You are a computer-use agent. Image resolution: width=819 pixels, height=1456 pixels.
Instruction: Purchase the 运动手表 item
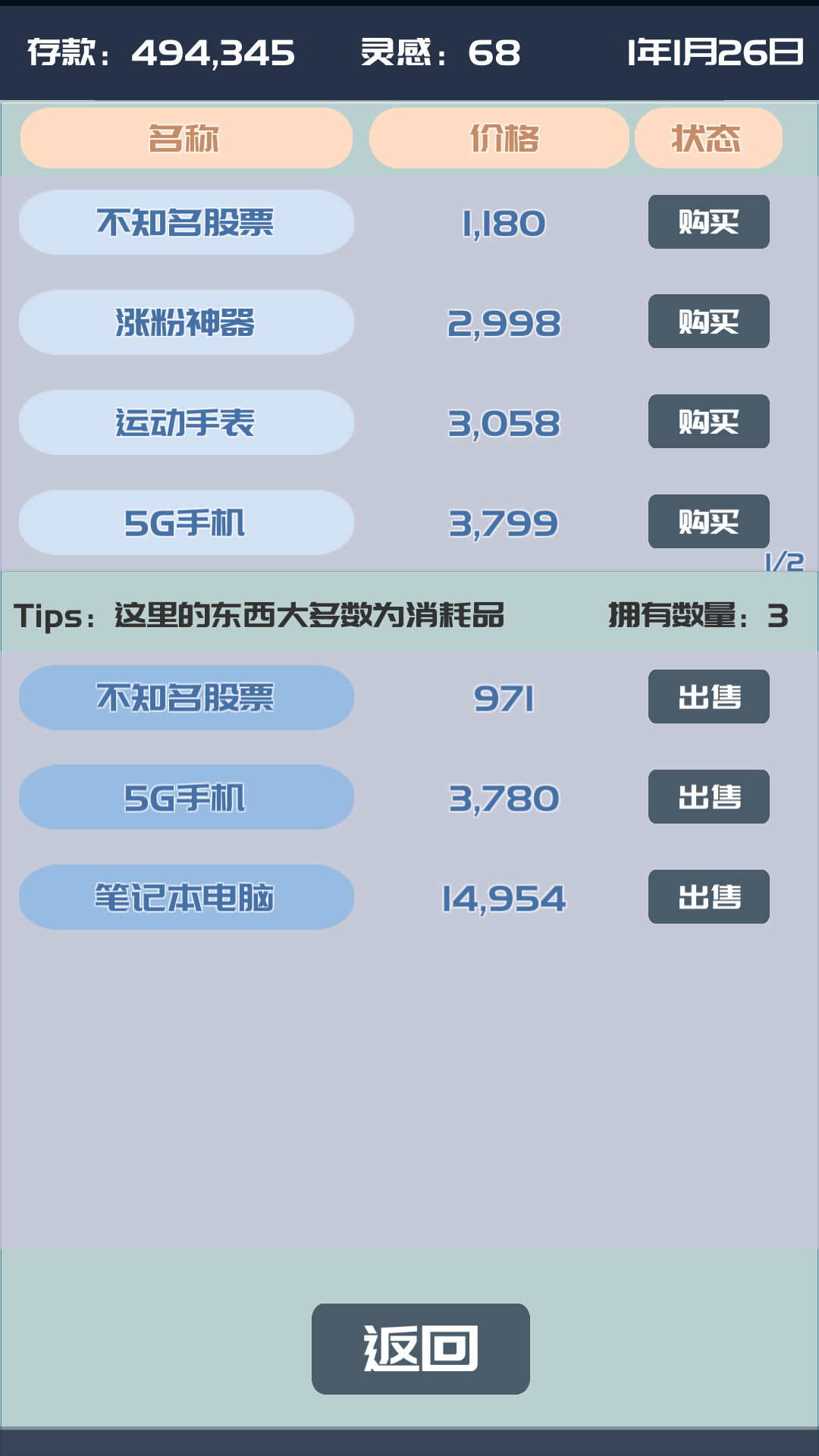[708, 422]
